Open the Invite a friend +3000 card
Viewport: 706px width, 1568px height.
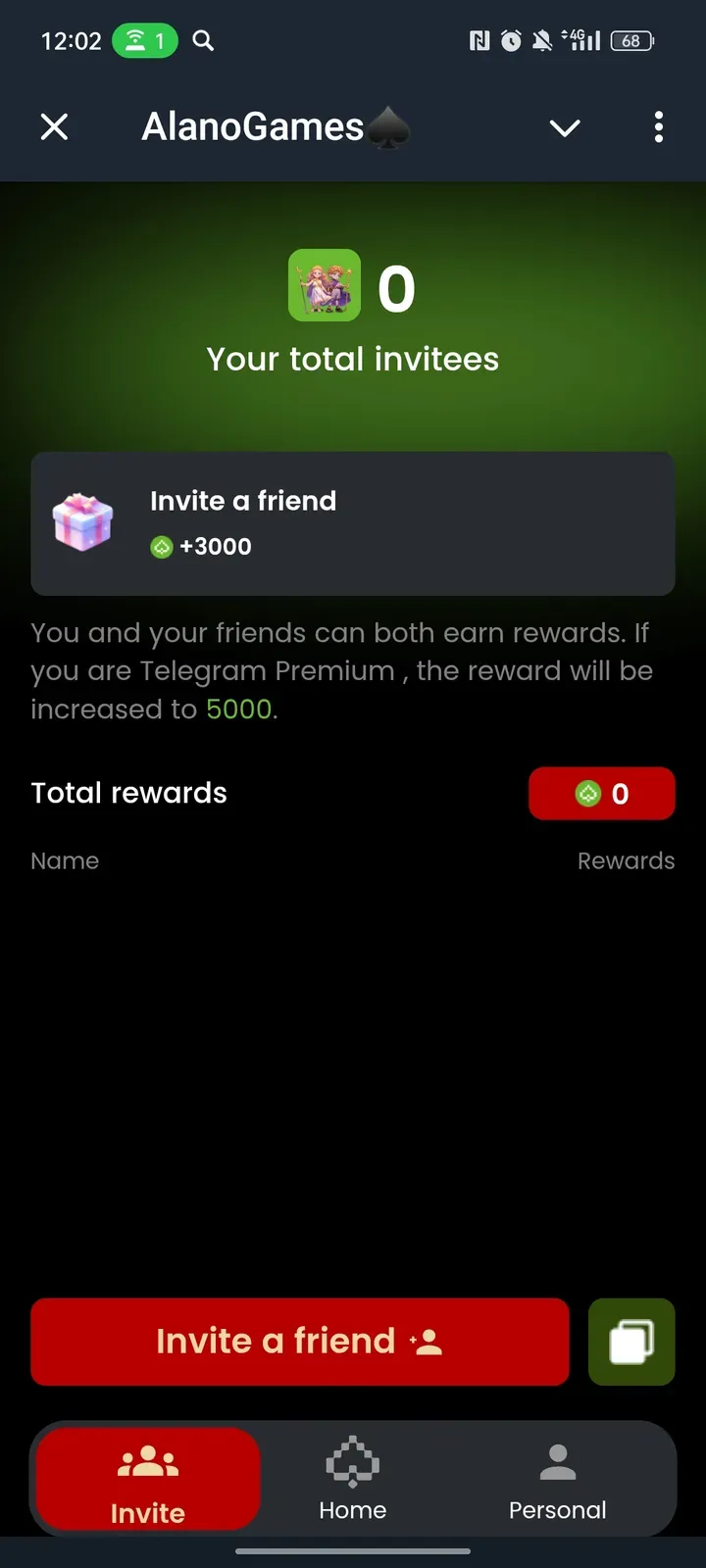click(x=353, y=523)
